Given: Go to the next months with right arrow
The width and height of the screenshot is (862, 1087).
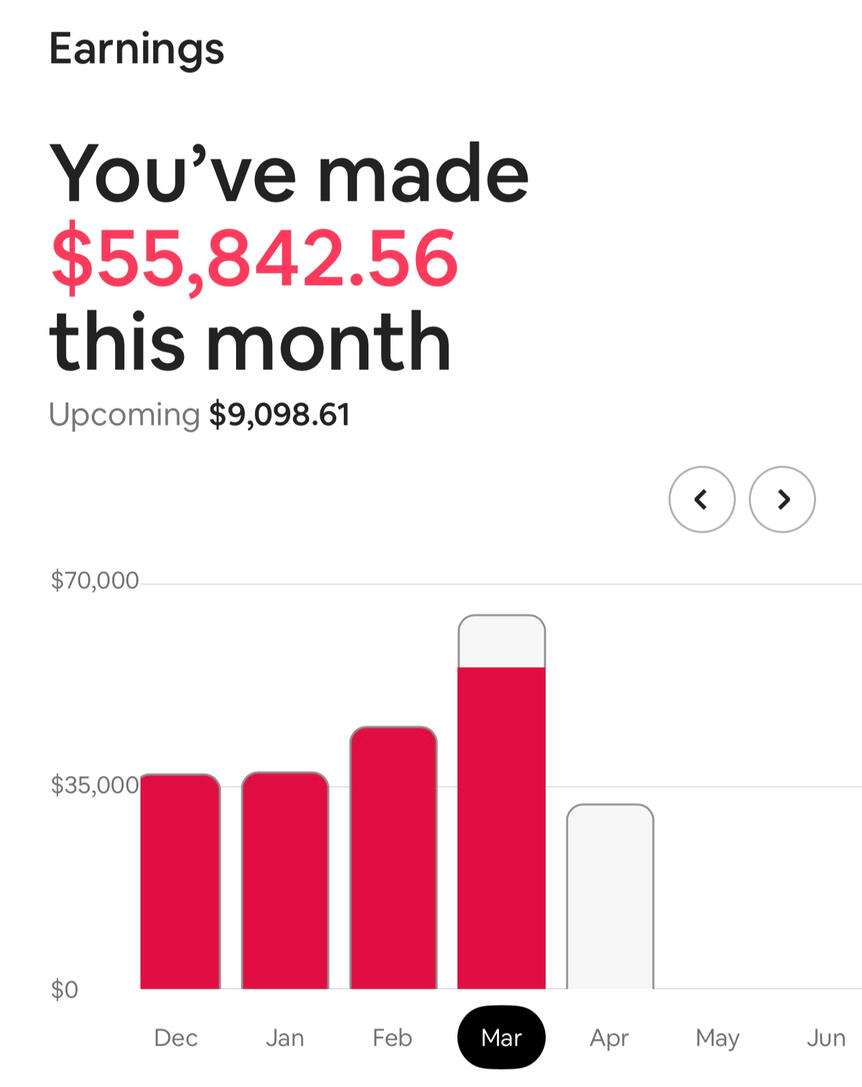Looking at the screenshot, I should click(x=782, y=498).
